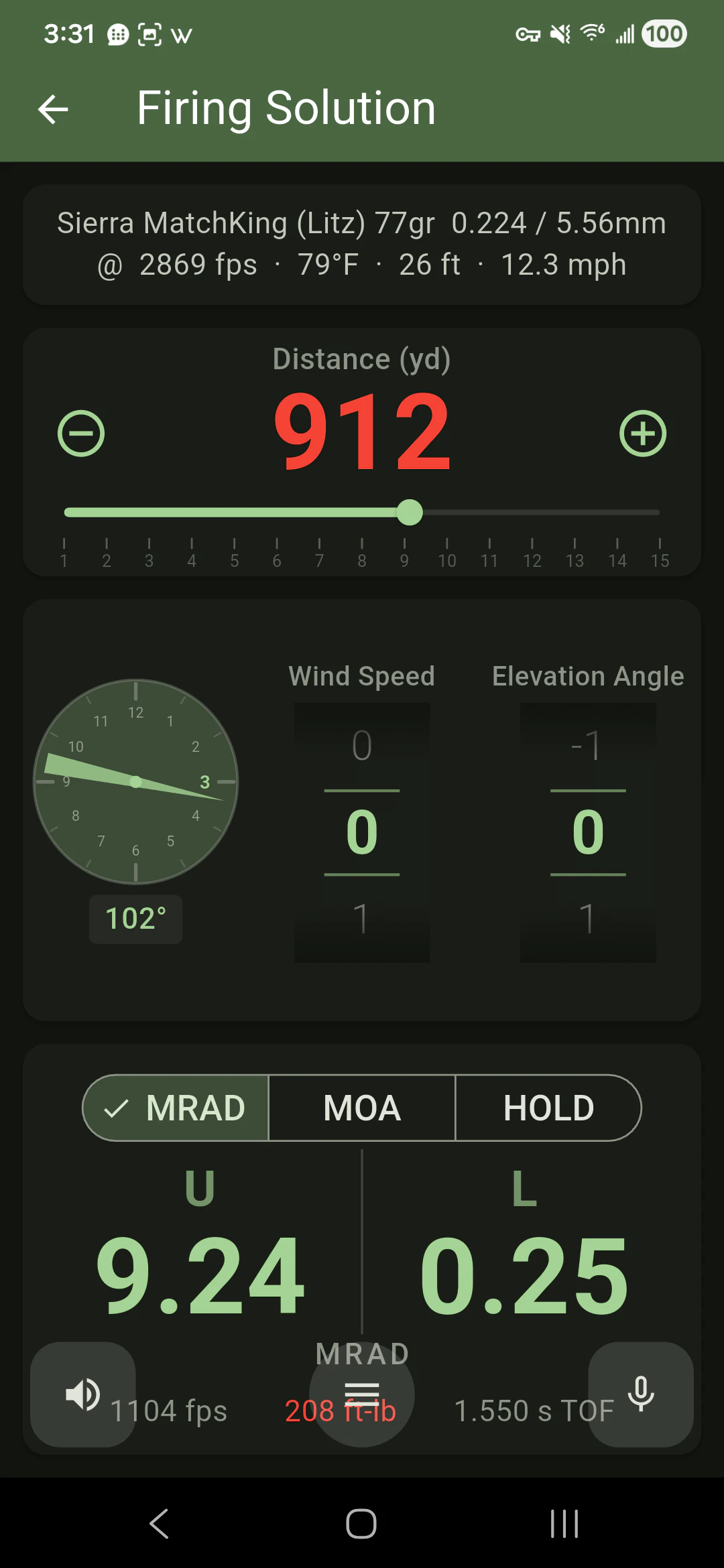Open recent apps from navigation bar
The height and width of the screenshot is (1568, 724).
tap(564, 1524)
